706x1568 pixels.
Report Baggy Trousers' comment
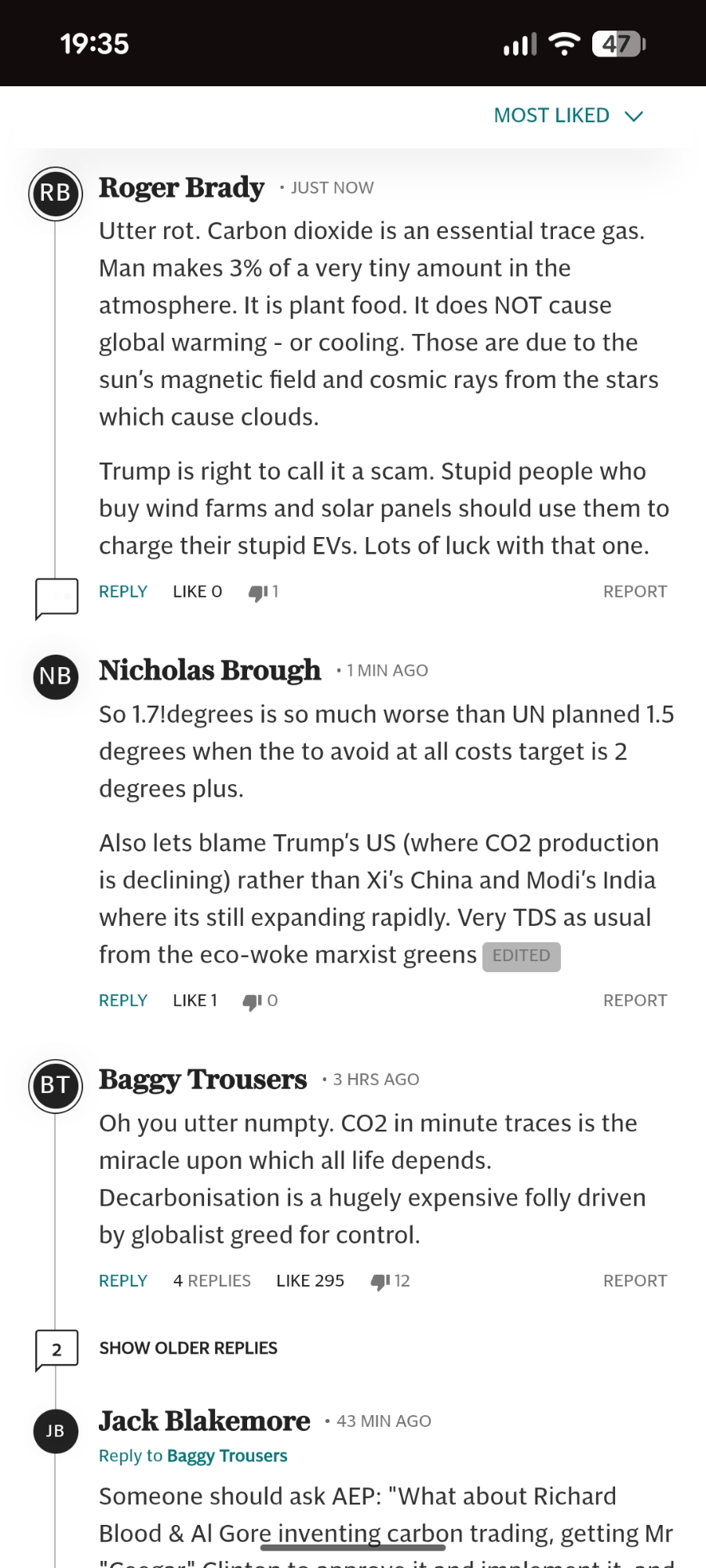(635, 1281)
